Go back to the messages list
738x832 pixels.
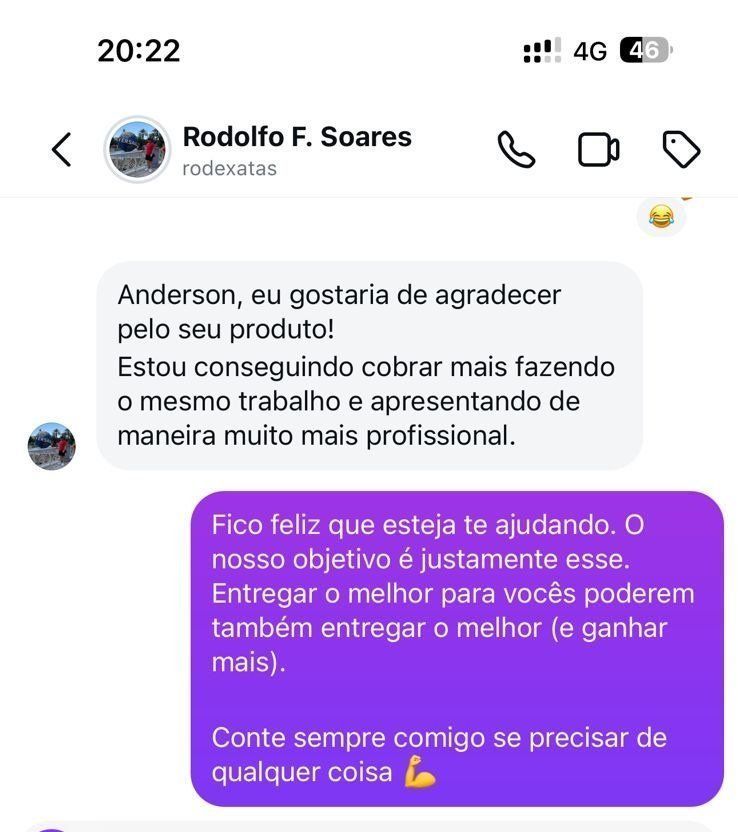pos(62,150)
